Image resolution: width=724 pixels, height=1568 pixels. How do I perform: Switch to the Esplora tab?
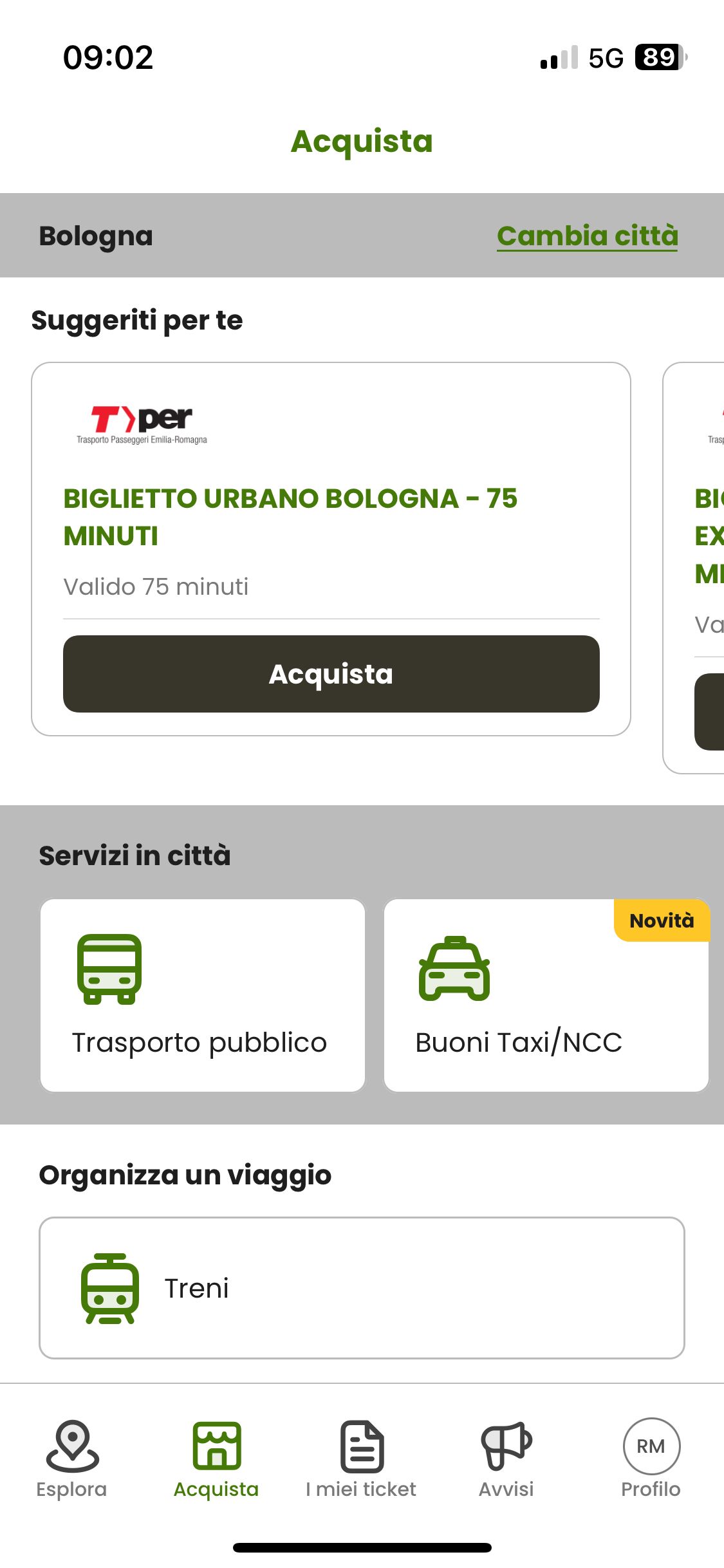pos(71,1459)
